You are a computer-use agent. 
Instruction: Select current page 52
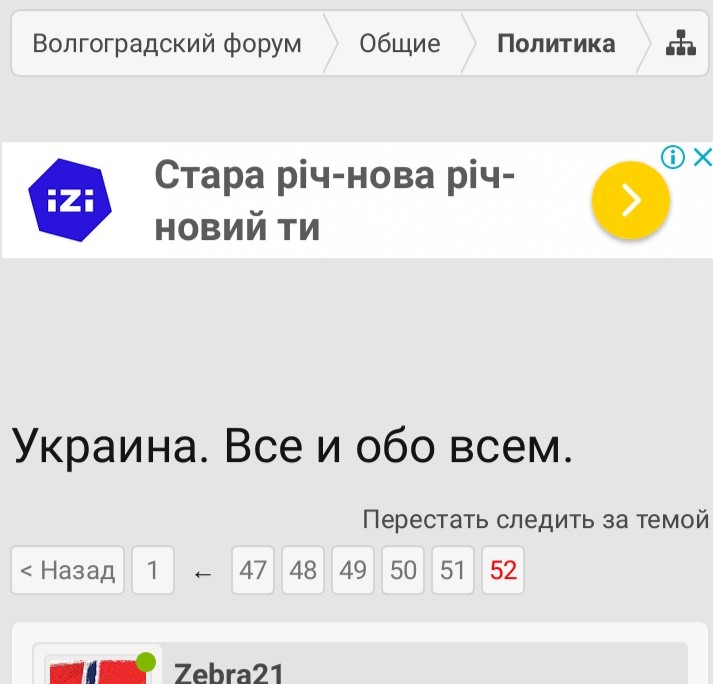tap(503, 571)
